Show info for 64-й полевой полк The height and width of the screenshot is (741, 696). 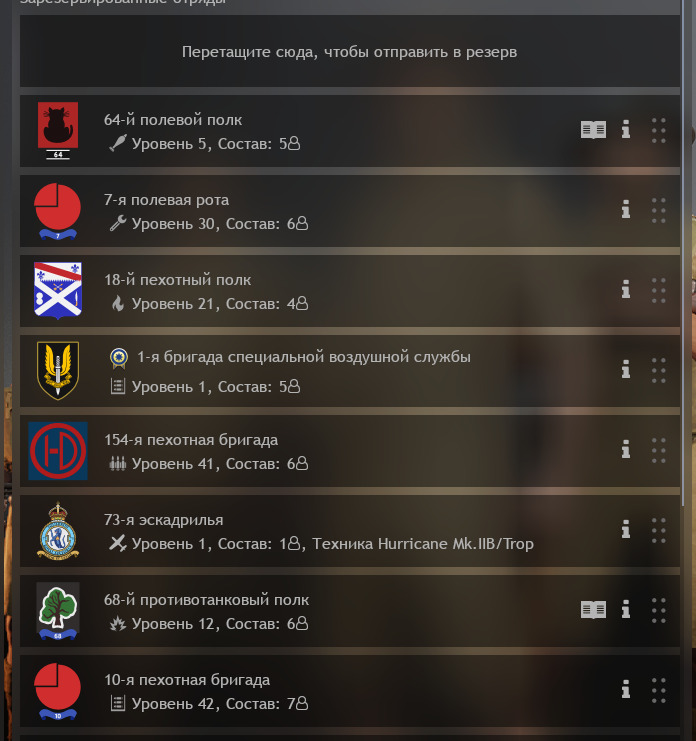pyautogui.click(x=626, y=130)
